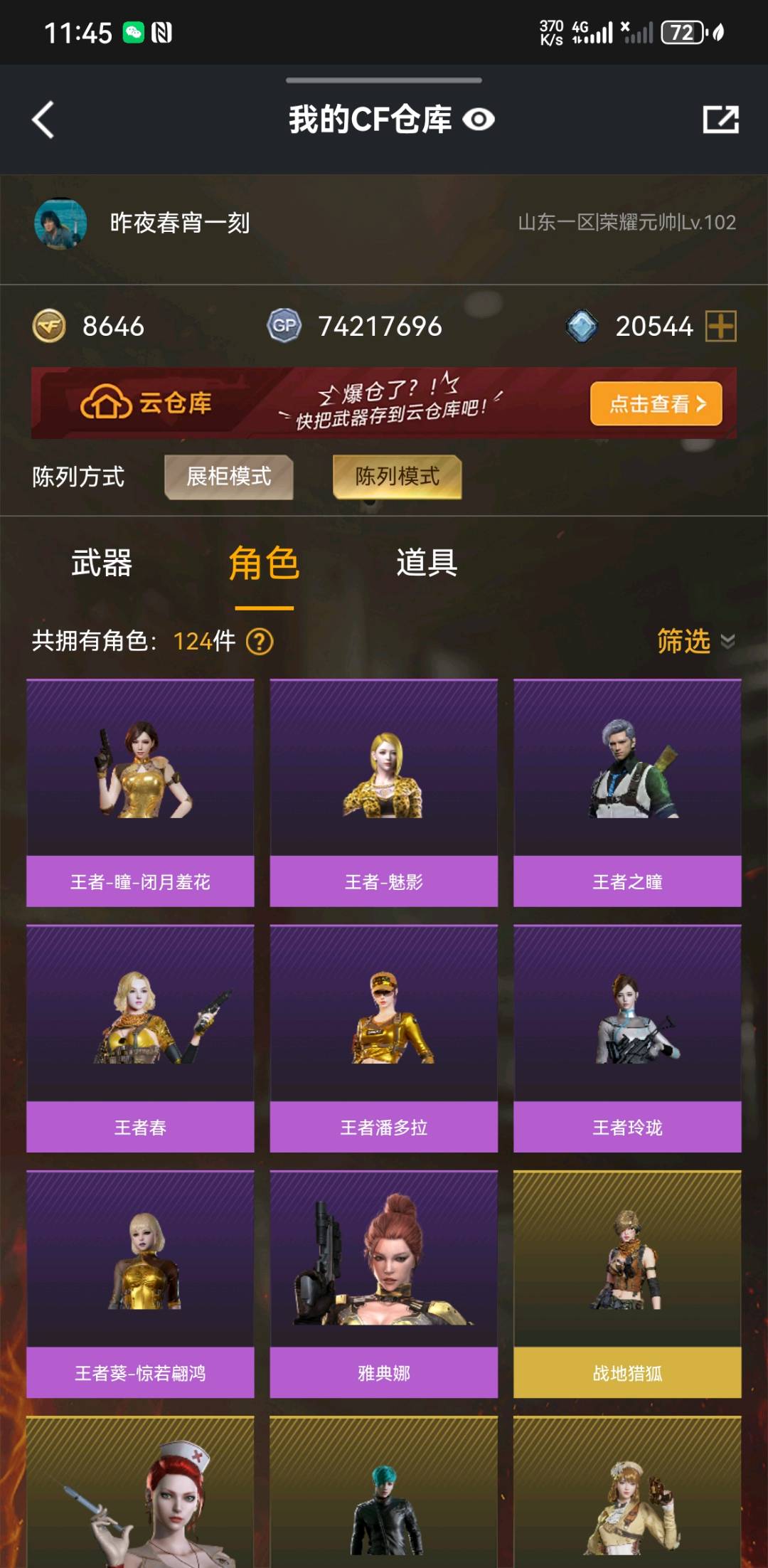This screenshot has width=768, height=1568.
Task: Select 陈列模式 display mode
Action: (397, 477)
